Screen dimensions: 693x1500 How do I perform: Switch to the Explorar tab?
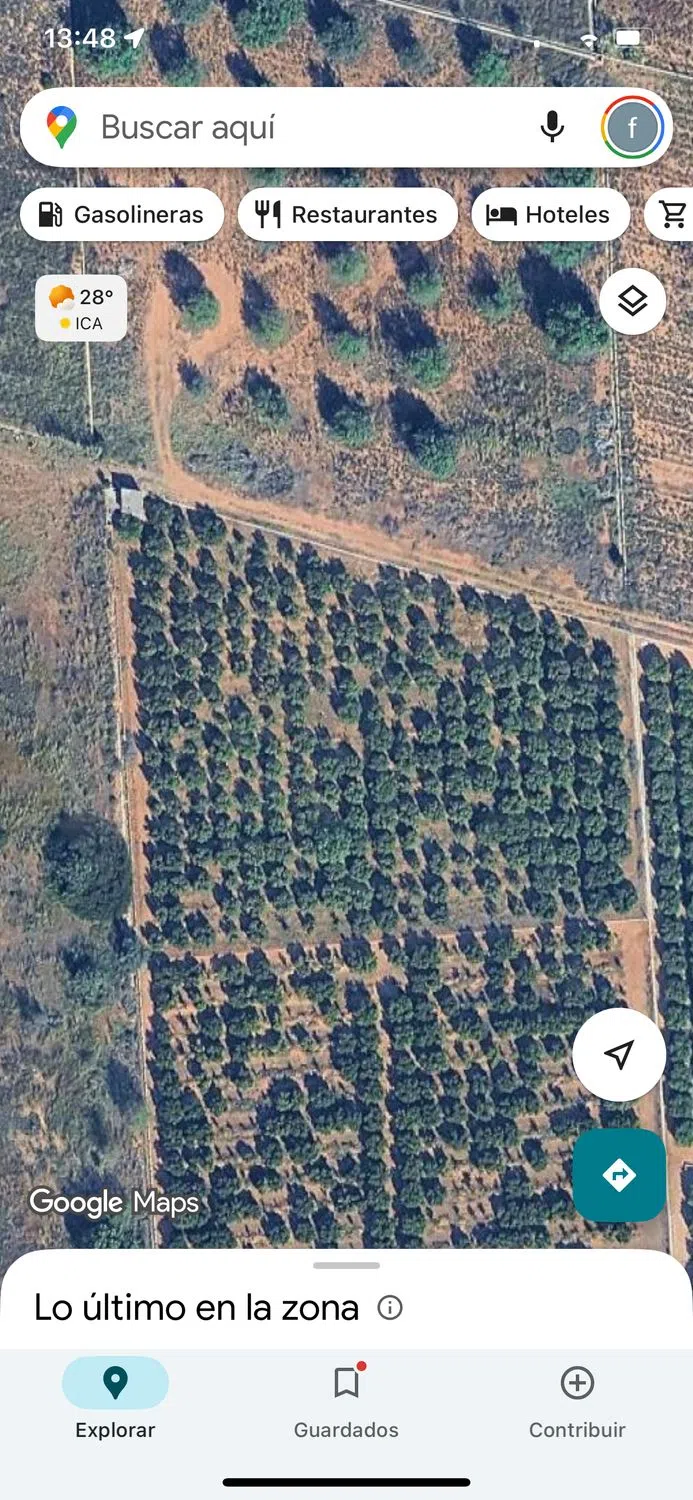[115, 1399]
